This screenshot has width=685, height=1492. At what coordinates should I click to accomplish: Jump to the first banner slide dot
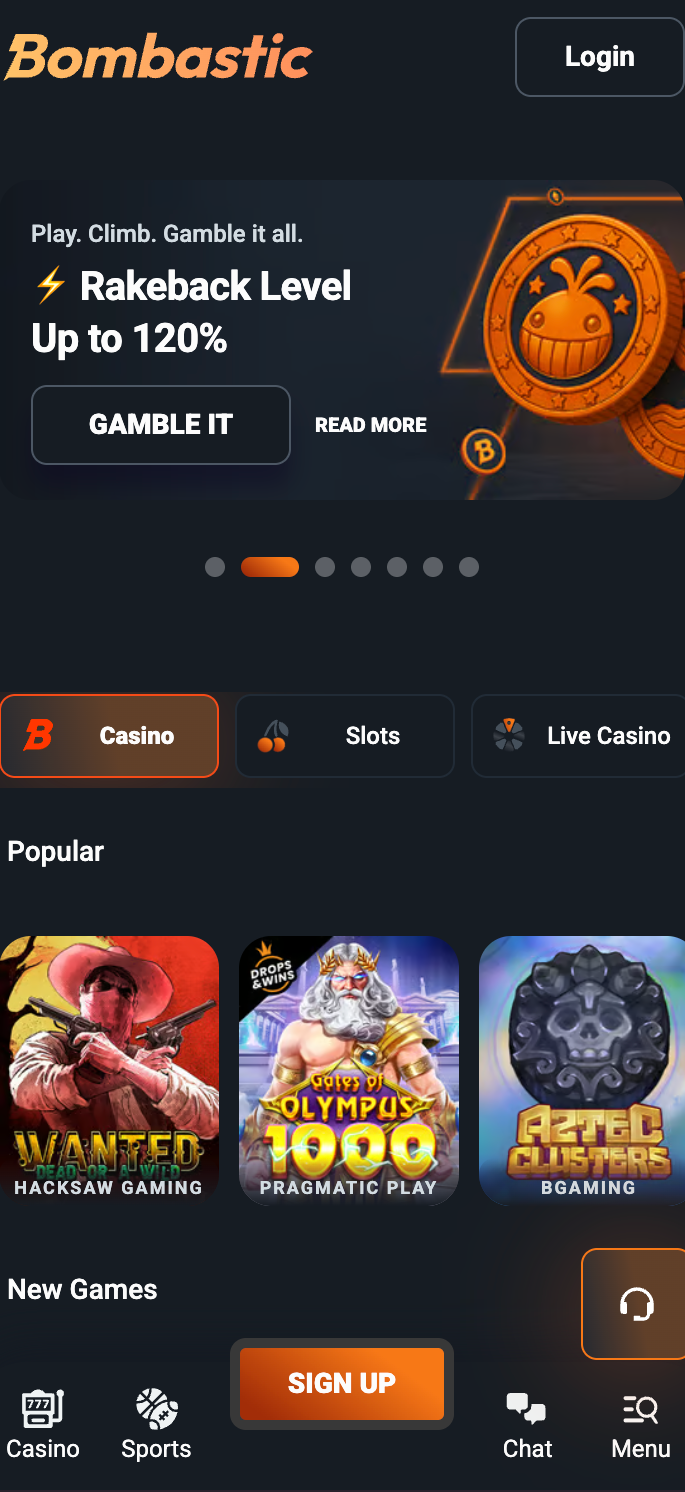(215, 567)
